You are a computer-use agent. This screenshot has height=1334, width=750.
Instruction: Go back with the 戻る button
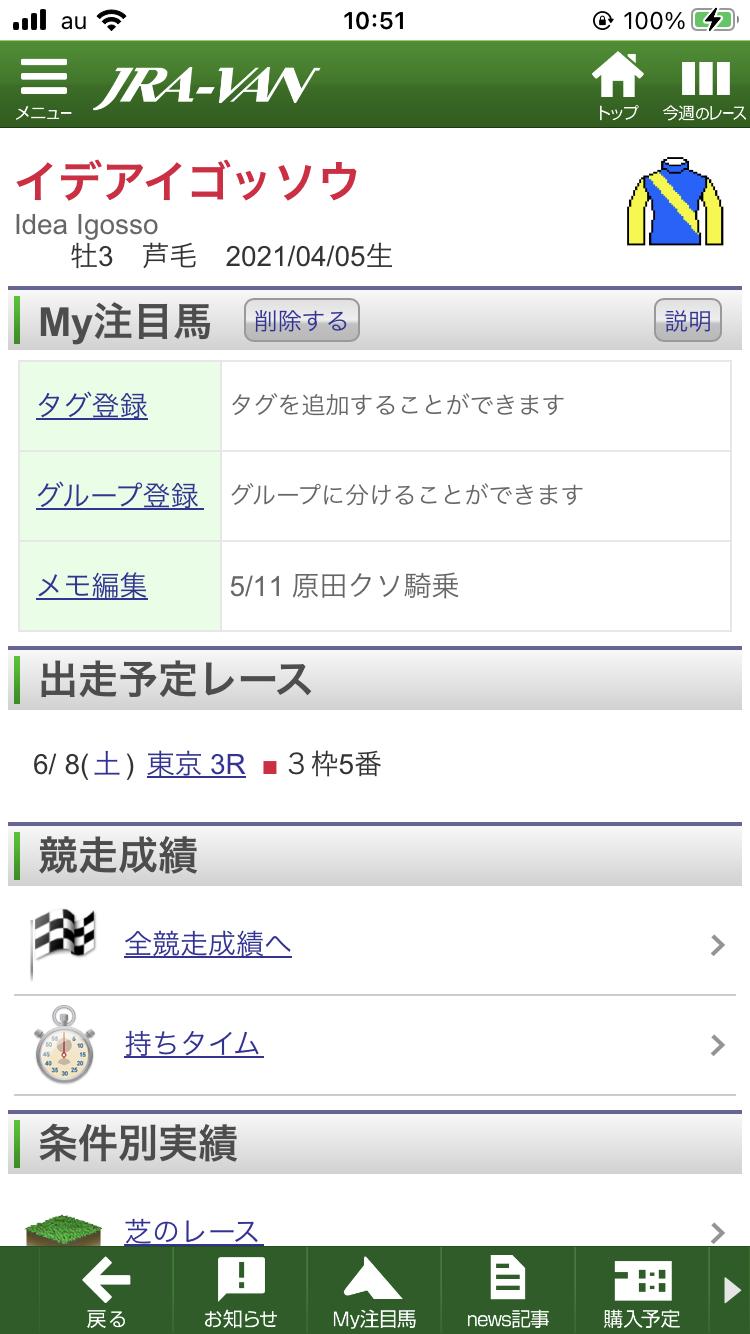point(106,1291)
